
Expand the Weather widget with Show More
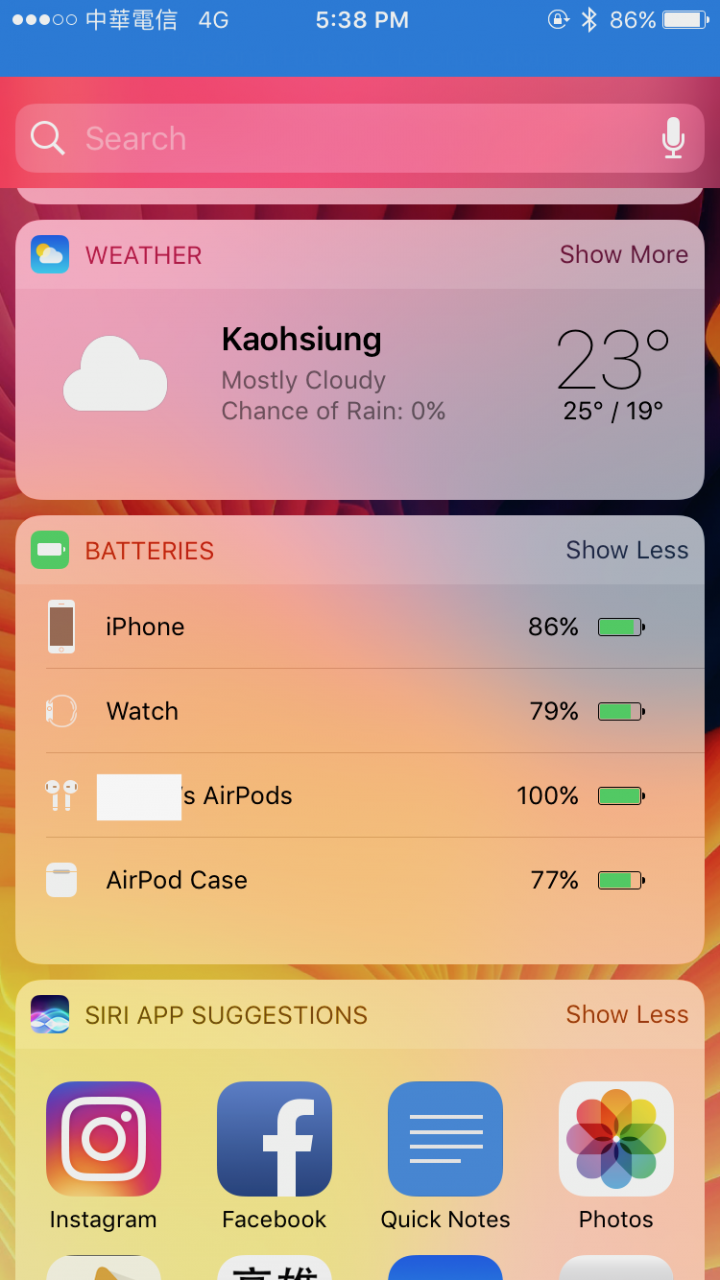point(623,255)
